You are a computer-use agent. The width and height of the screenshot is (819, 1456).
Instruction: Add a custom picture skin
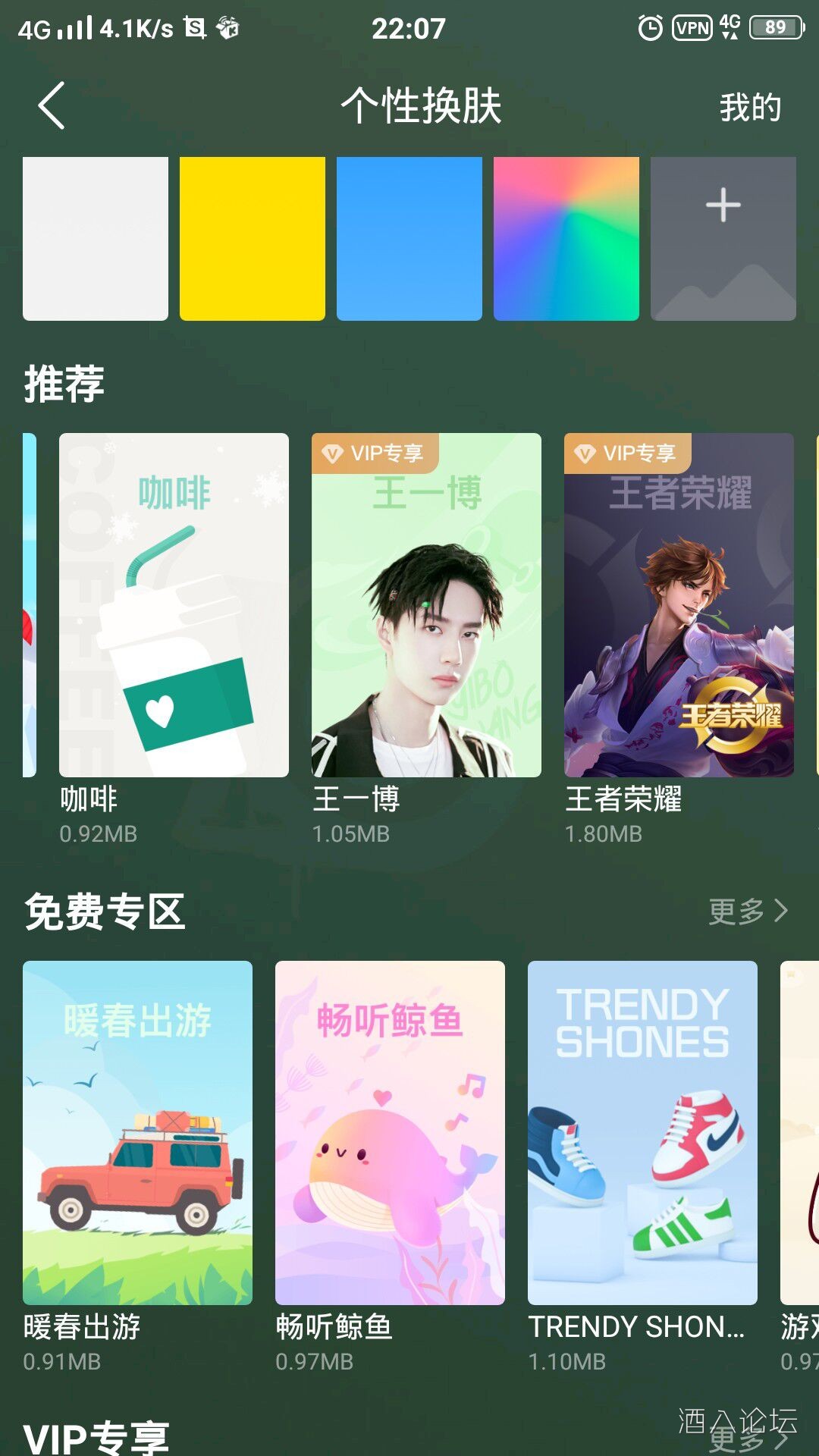coord(723,239)
